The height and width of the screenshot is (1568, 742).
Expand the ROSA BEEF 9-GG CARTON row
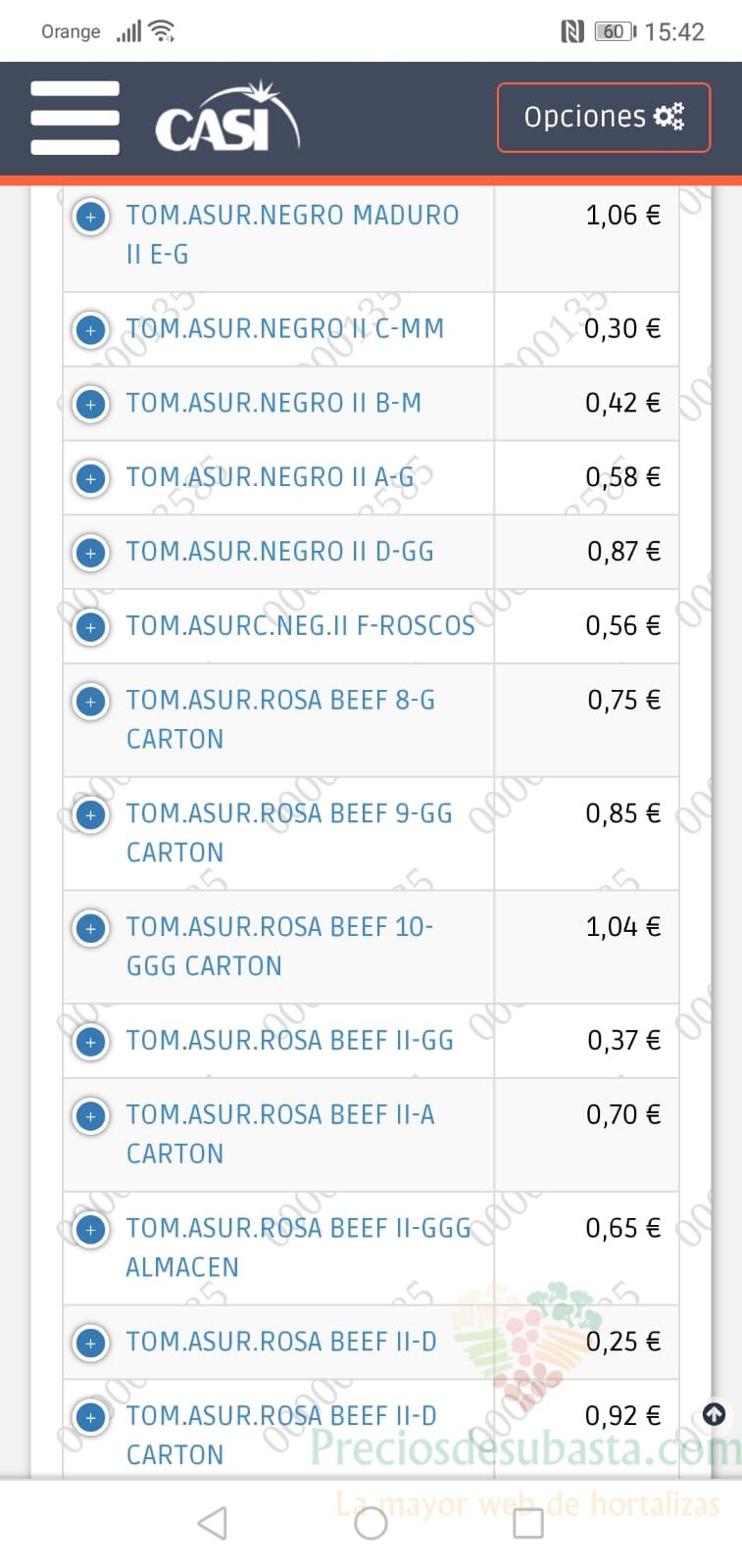(91, 814)
